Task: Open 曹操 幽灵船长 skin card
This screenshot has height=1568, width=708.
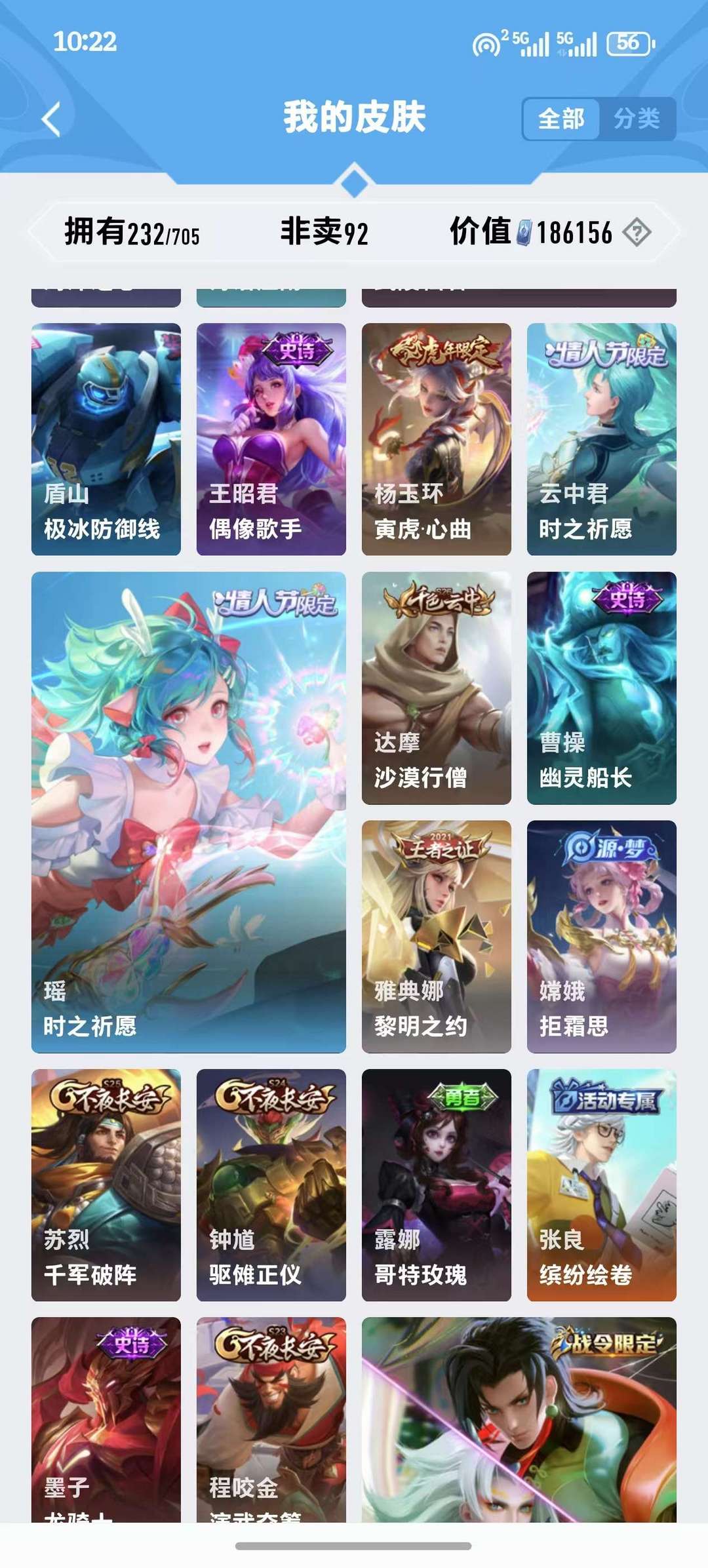Action: tap(602, 688)
